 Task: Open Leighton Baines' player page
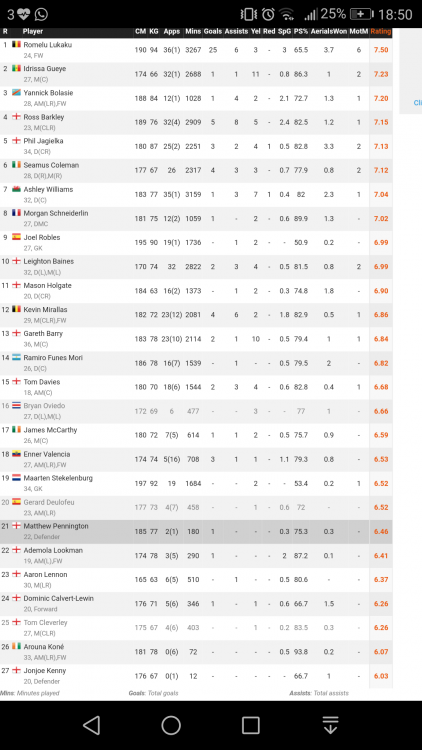click(x=48, y=261)
